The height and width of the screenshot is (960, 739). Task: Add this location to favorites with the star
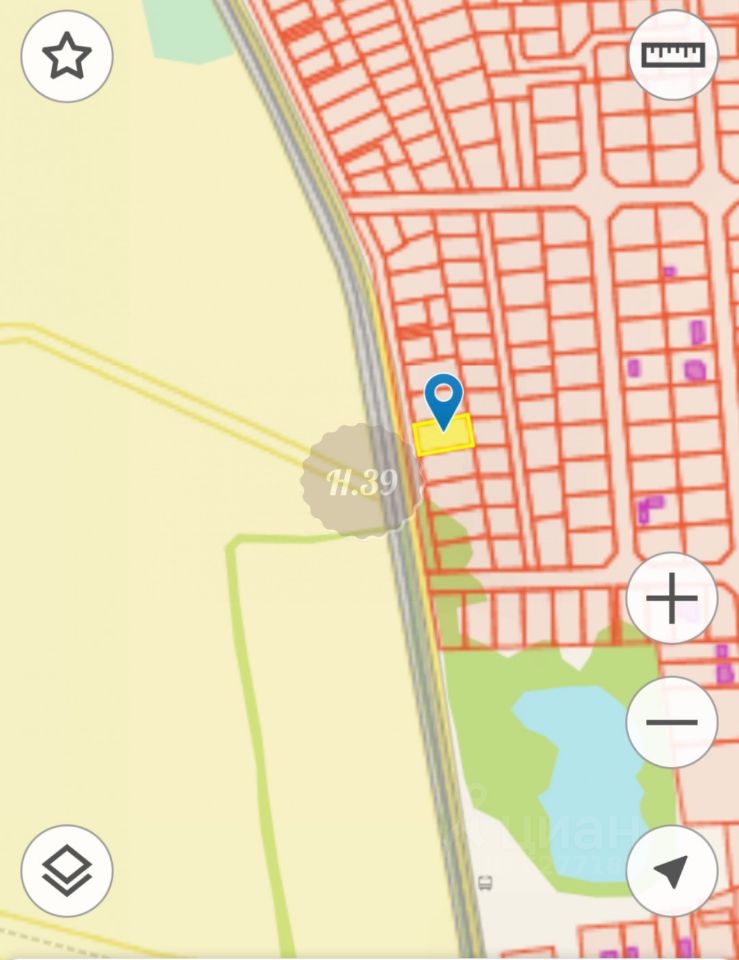[67, 56]
